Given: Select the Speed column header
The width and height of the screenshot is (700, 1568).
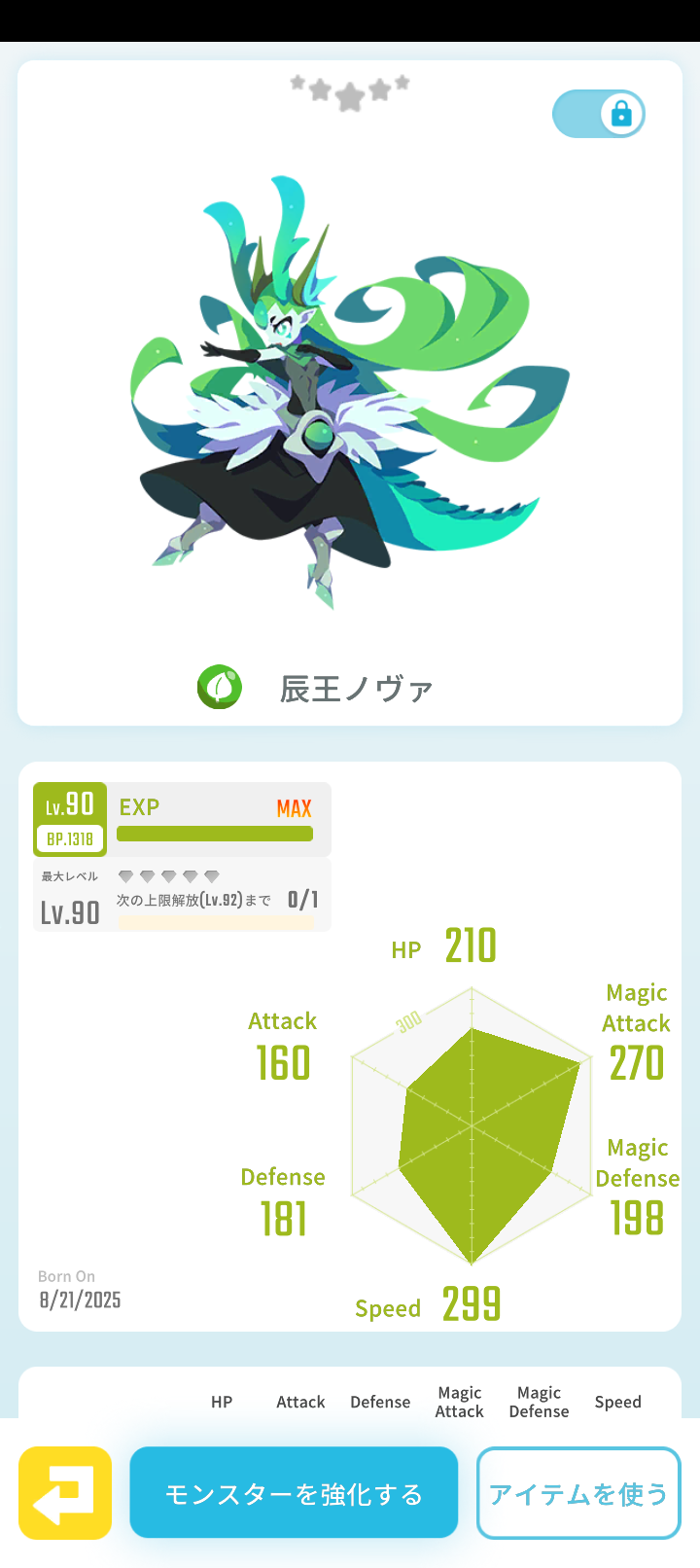Looking at the screenshot, I should pos(617,1402).
